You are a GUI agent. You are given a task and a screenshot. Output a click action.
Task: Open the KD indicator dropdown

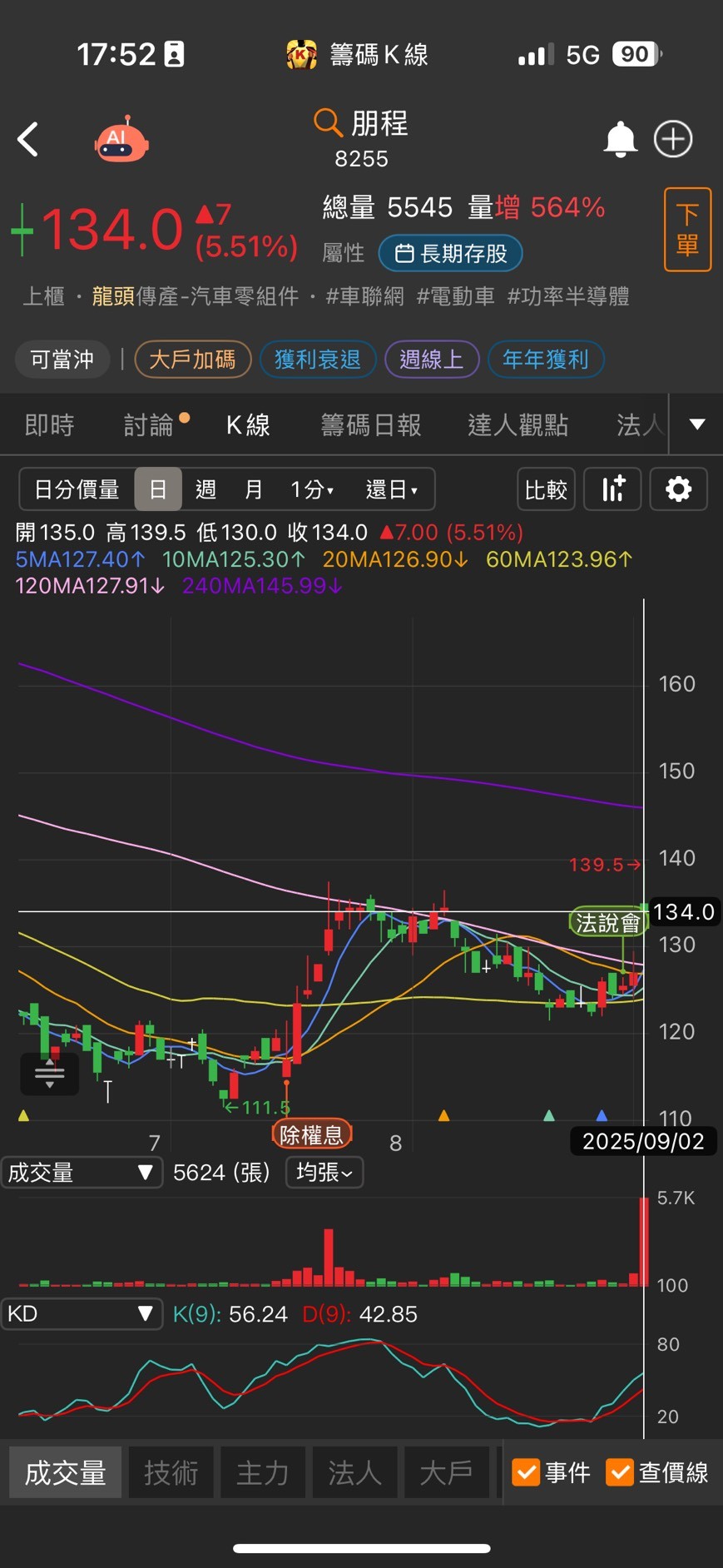(x=82, y=1313)
